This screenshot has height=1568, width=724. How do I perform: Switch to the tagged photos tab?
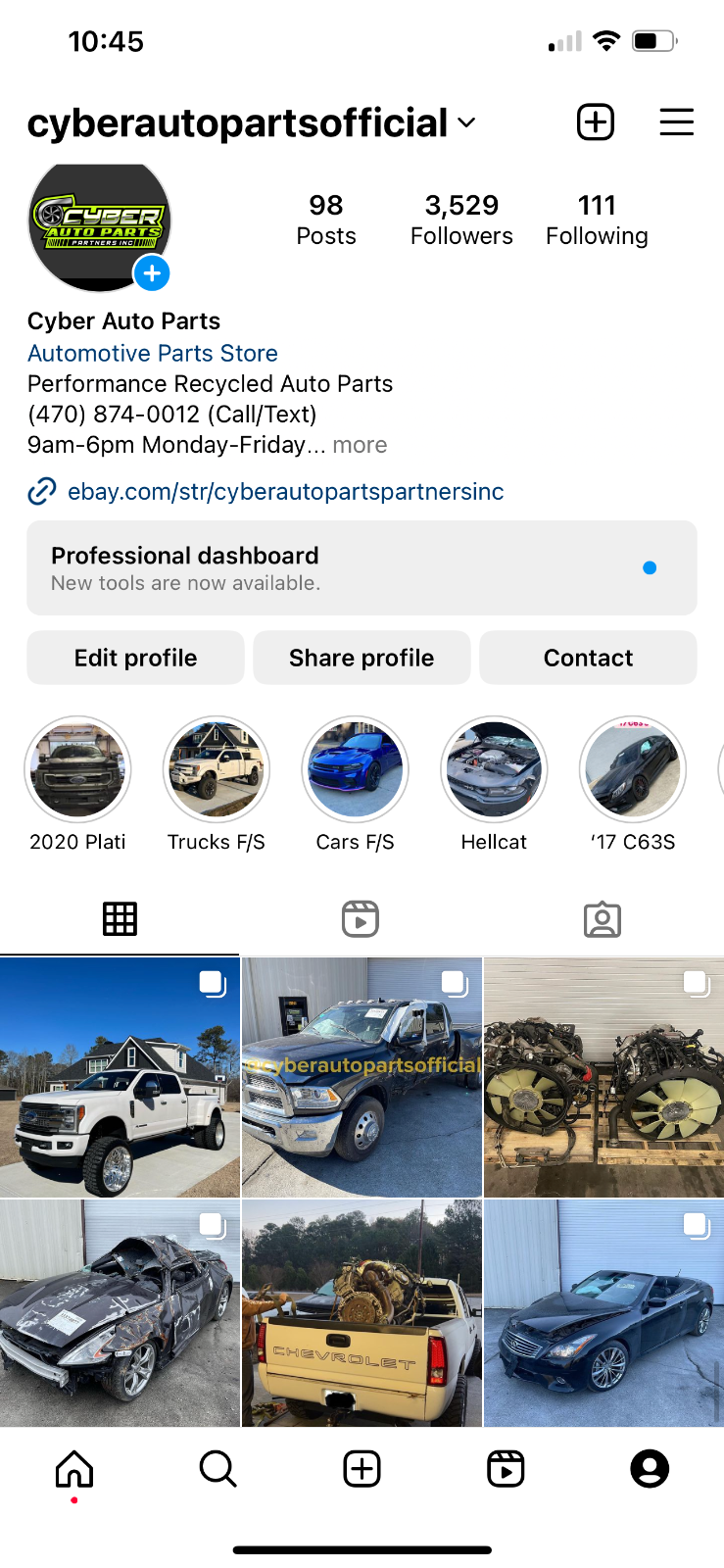point(602,919)
